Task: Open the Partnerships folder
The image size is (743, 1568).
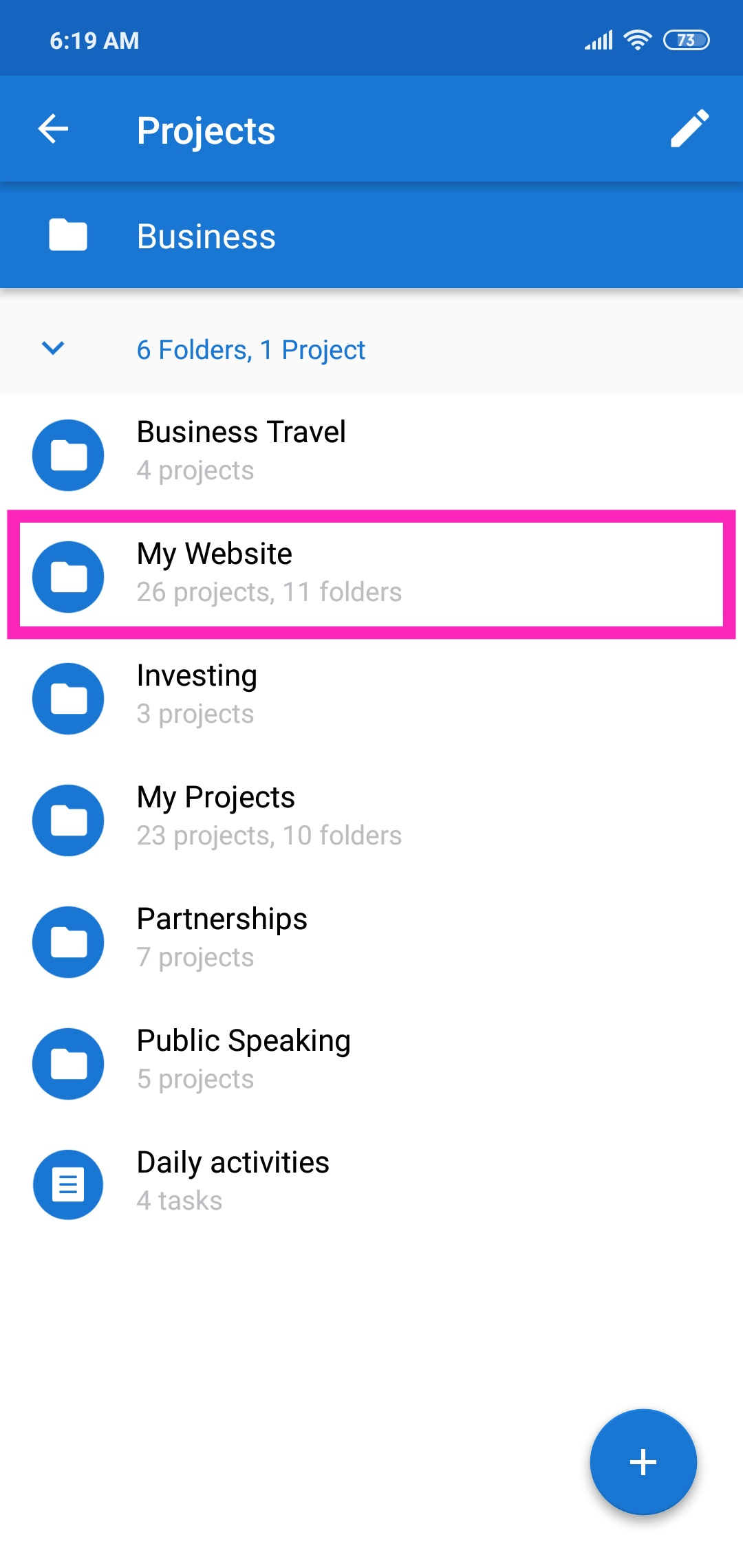Action: (x=371, y=940)
